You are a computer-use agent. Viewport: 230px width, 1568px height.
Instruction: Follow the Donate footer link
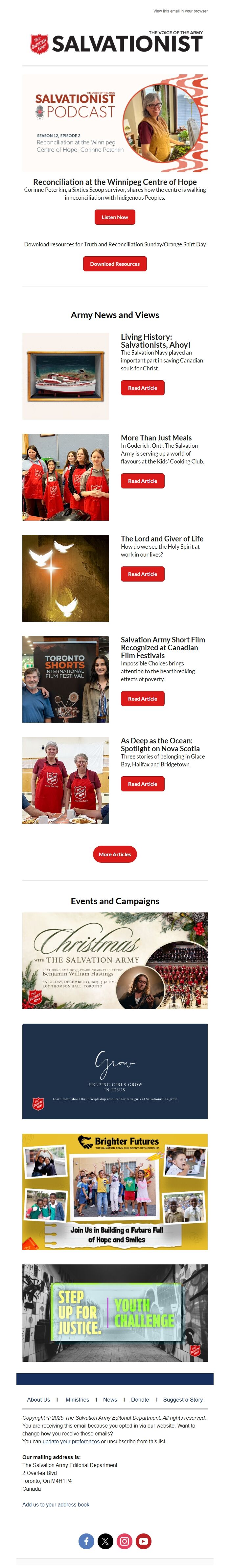140,1399
